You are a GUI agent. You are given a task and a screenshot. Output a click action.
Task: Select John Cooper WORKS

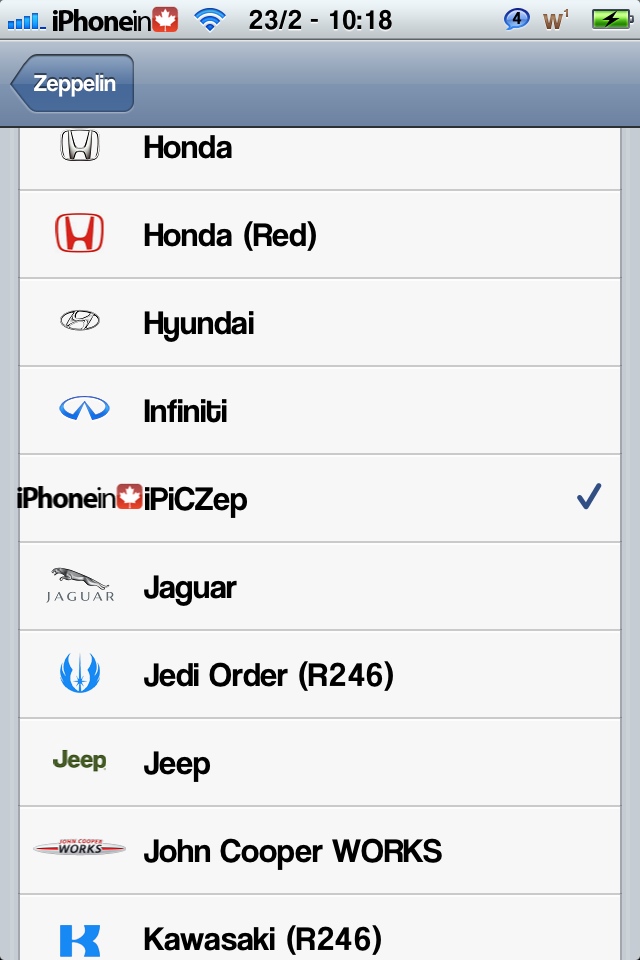[320, 850]
